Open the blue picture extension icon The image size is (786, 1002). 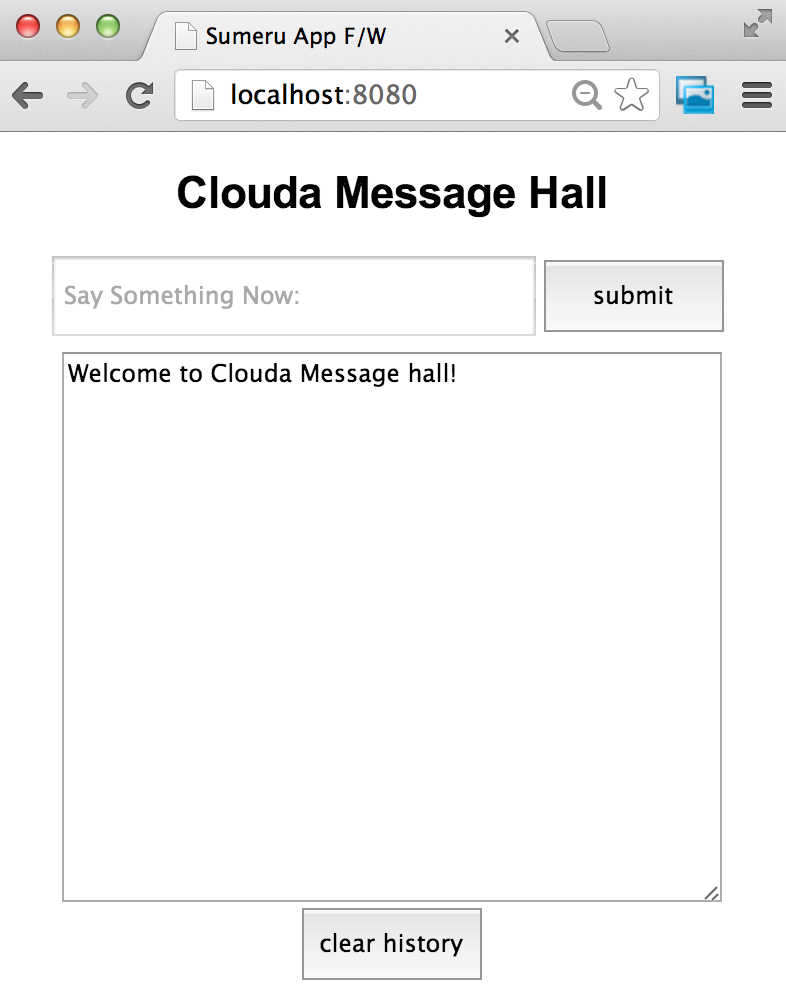pos(695,96)
